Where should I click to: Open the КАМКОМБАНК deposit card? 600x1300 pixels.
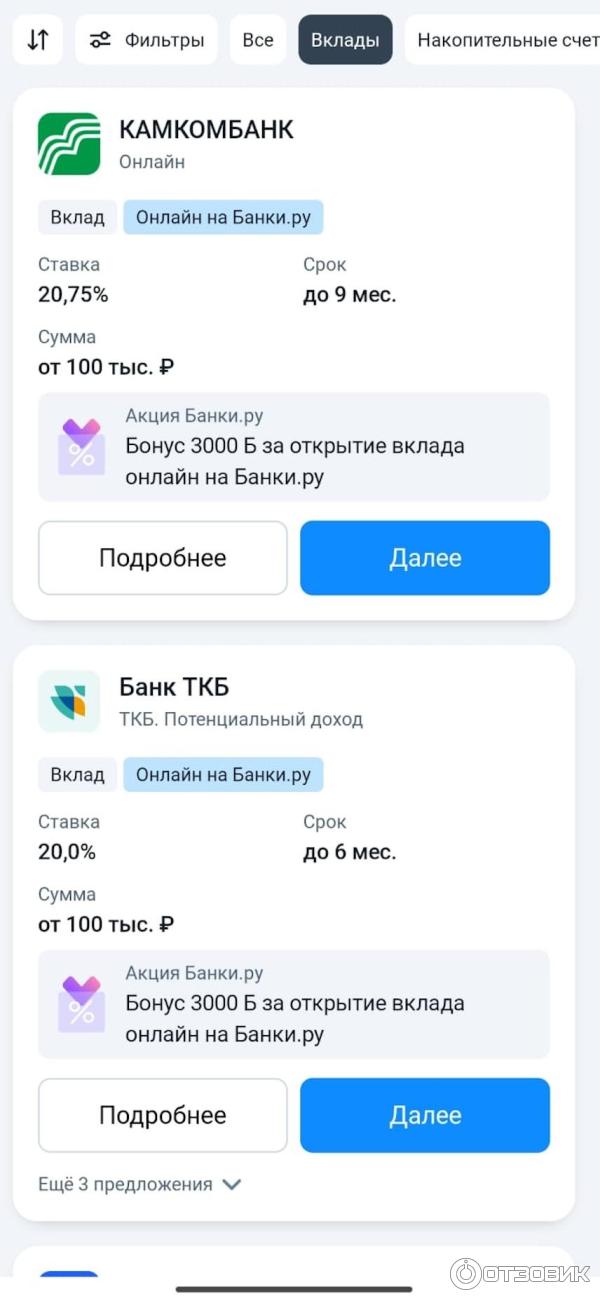206,130
